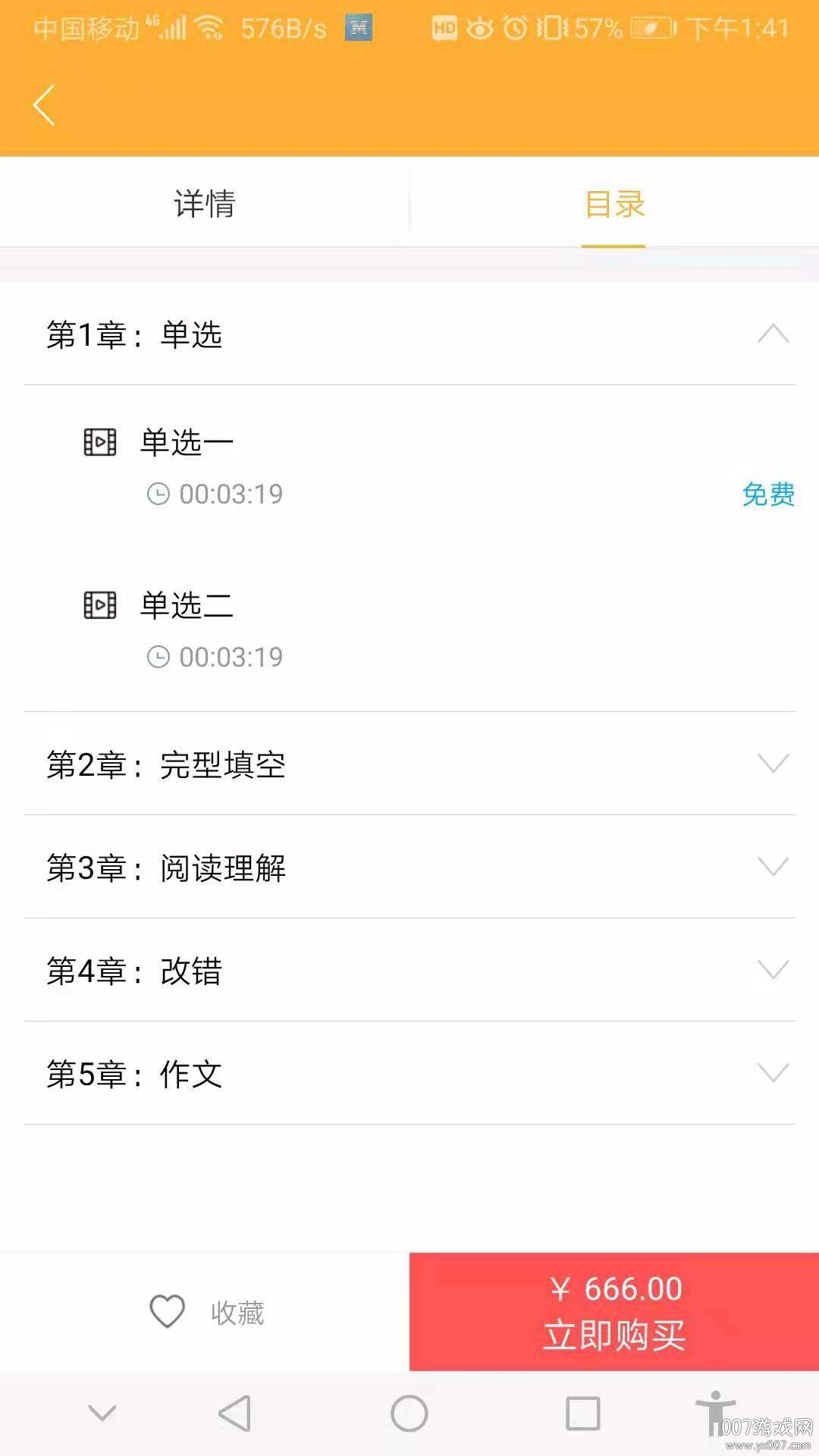This screenshot has height=1456, width=819.
Task: Go to the system home screen
Action: pyautogui.click(x=409, y=1414)
